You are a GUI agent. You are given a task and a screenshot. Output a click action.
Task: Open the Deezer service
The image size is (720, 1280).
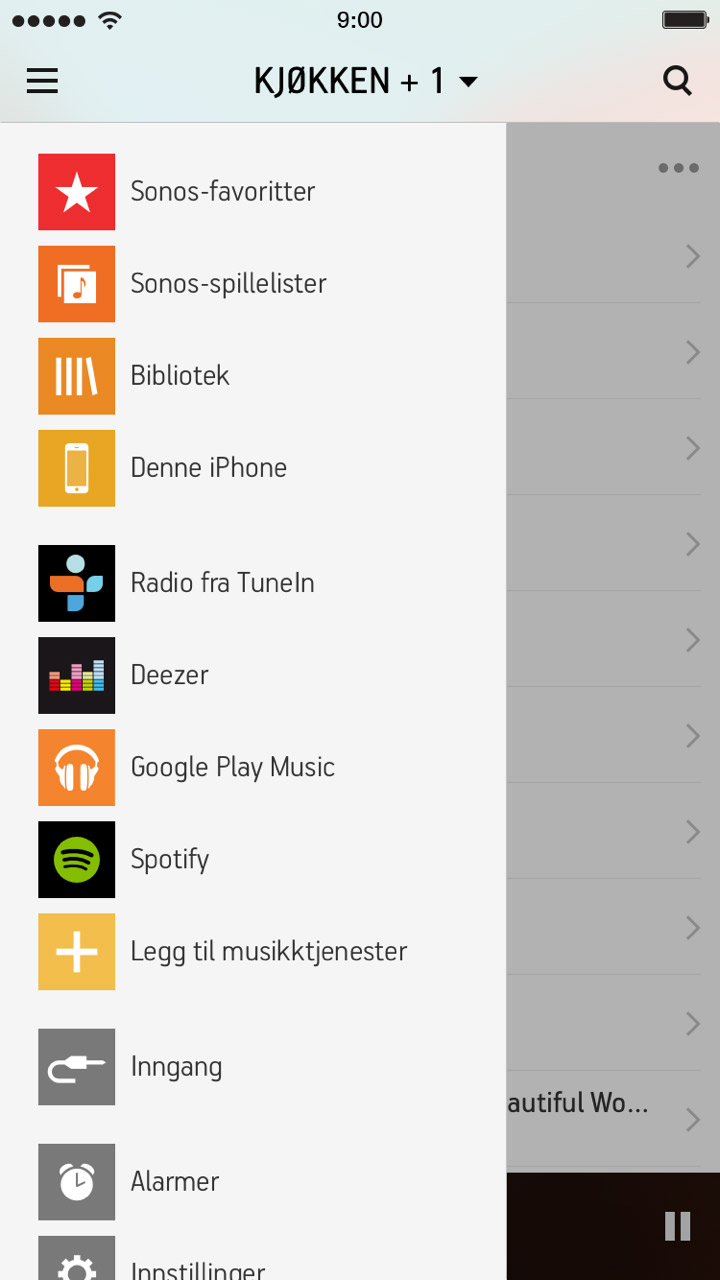tap(253, 675)
